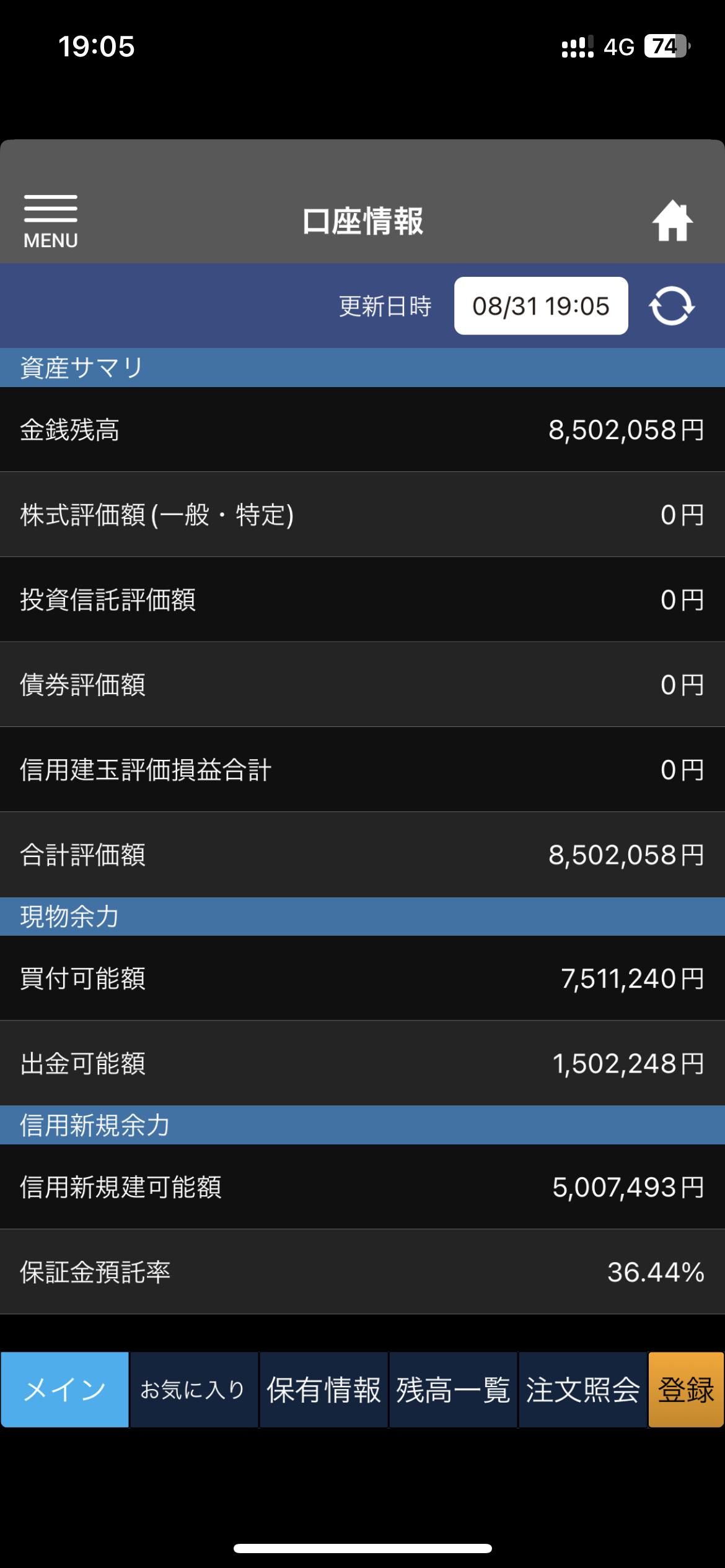The height and width of the screenshot is (1568, 725).
Task: Go to the home screen icon
Action: click(x=672, y=221)
